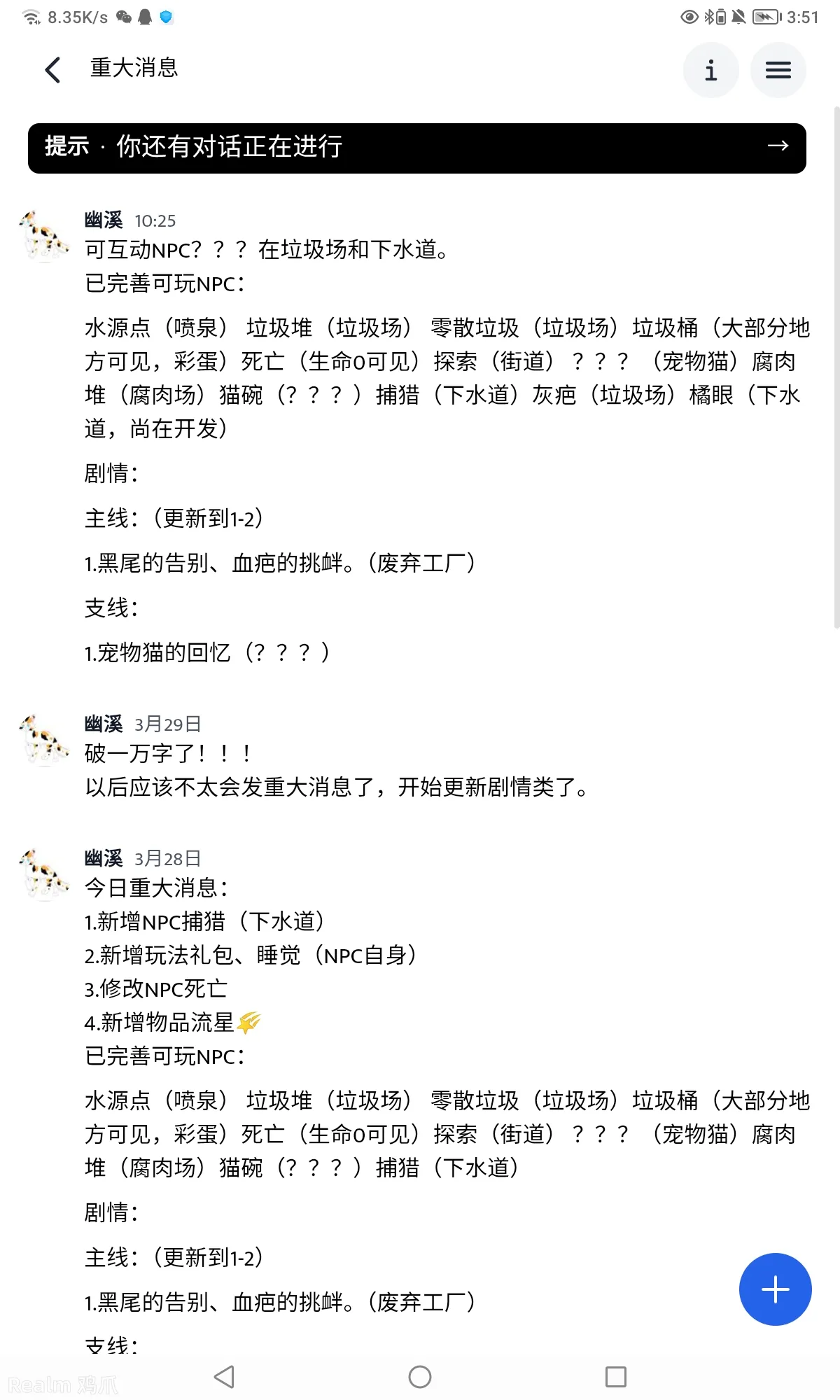This screenshot has width=840, height=1400.
Task: Go back from 重大消息 channel
Action: (52, 69)
